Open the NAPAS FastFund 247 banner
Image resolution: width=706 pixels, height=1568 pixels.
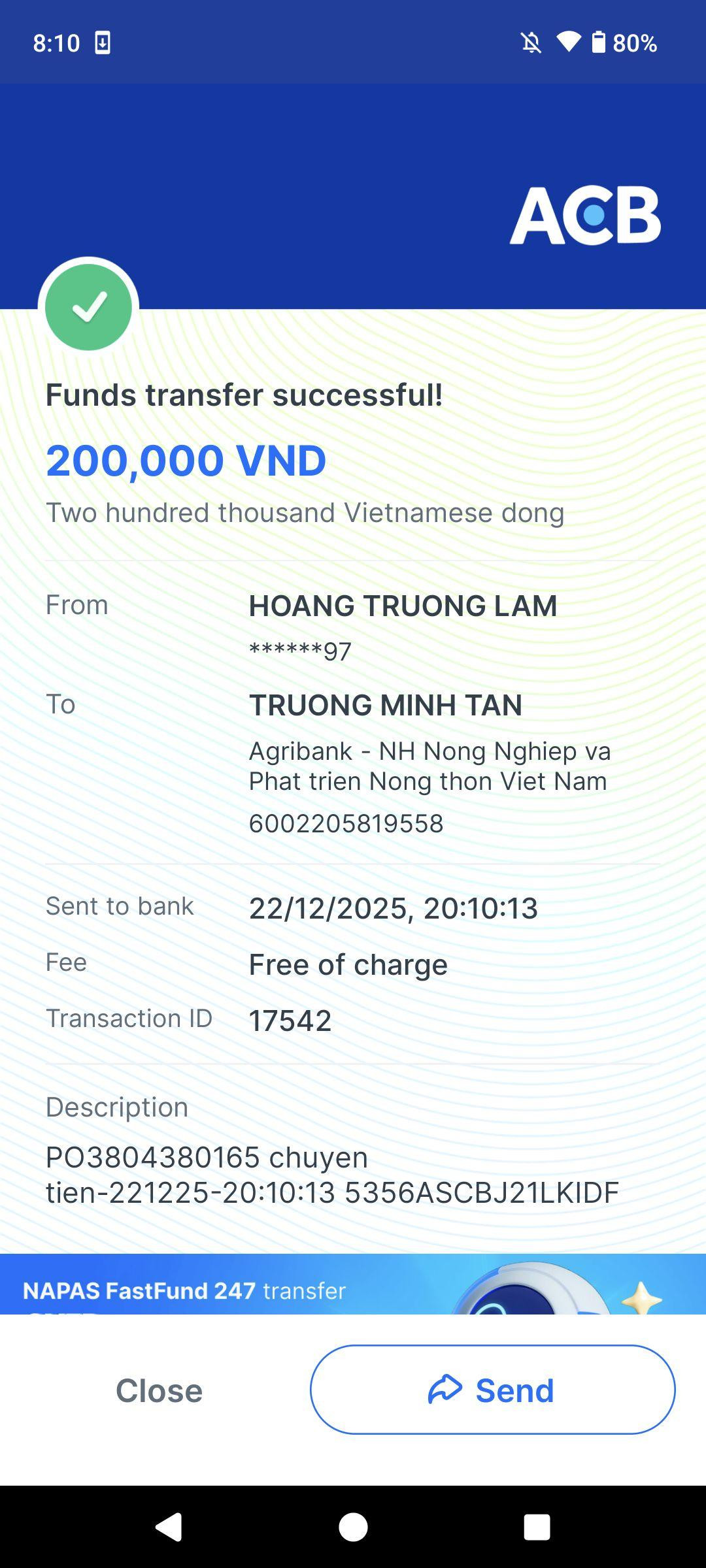tap(353, 1284)
